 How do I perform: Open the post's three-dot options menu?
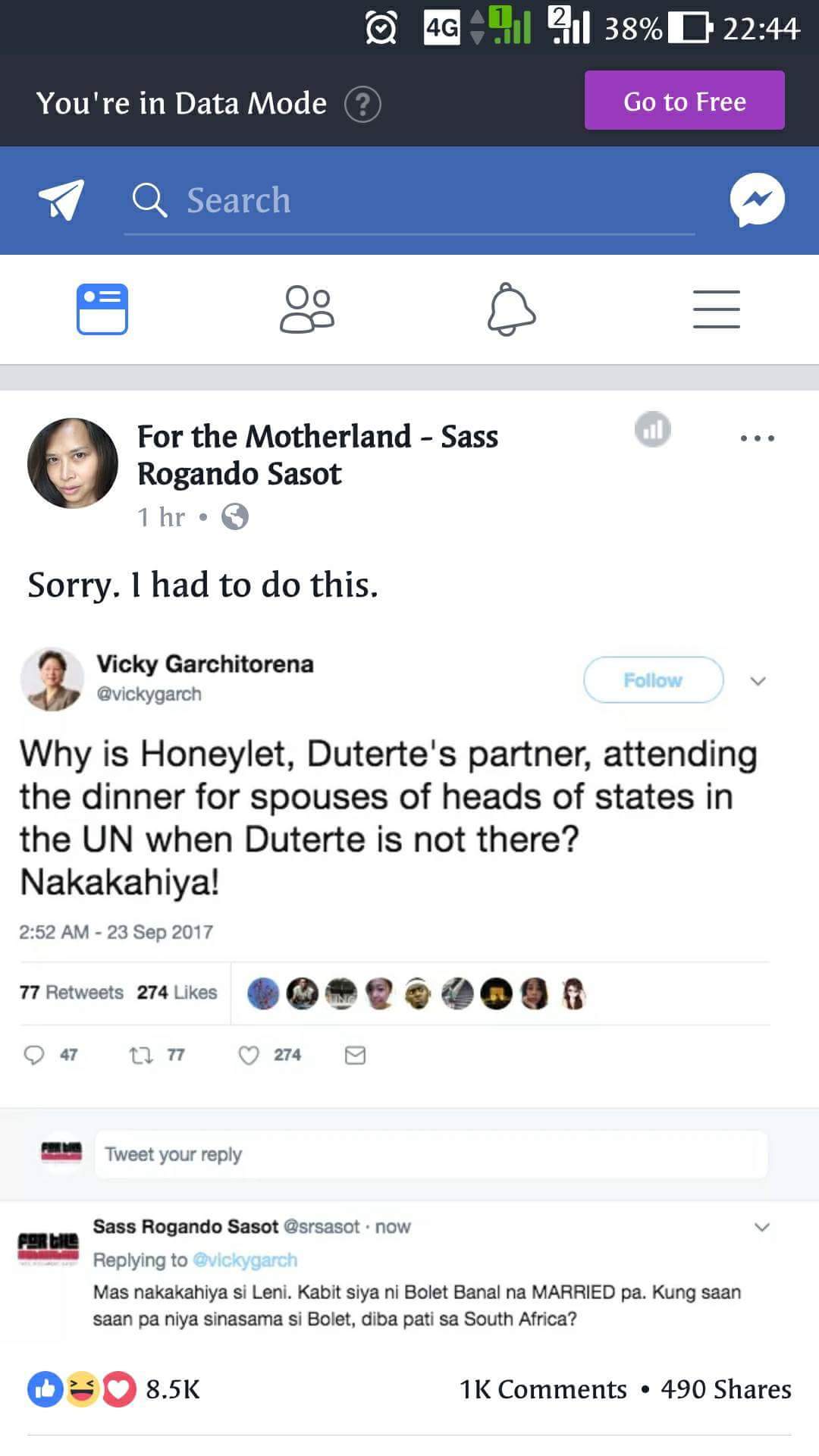pyautogui.click(x=757, y=438)
